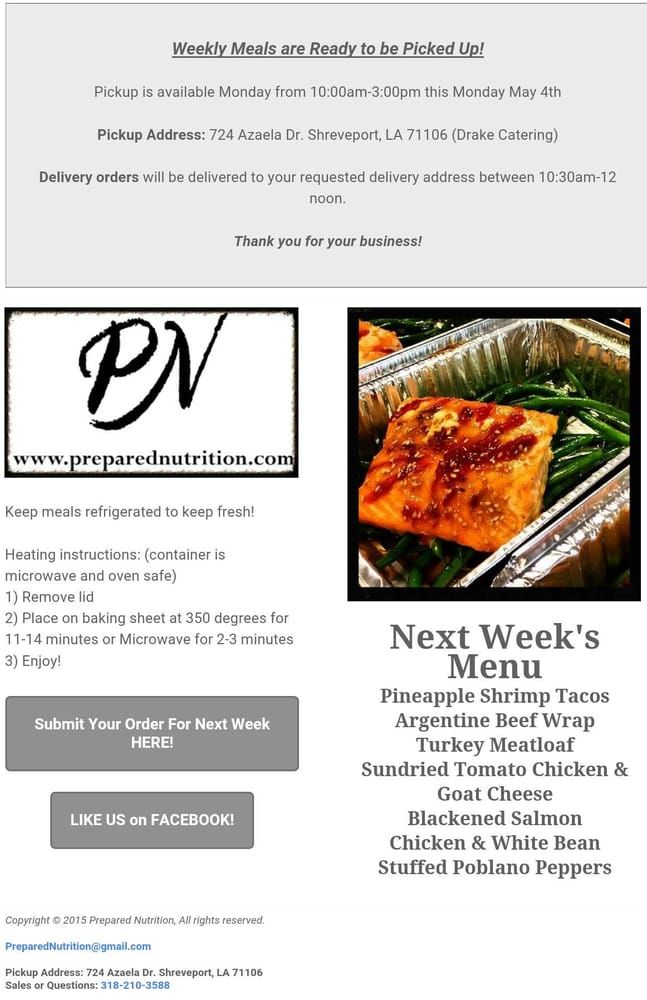Call the 318-210-3588 phone link
The width and height of the screenshot is (647, 1000).
135,985
